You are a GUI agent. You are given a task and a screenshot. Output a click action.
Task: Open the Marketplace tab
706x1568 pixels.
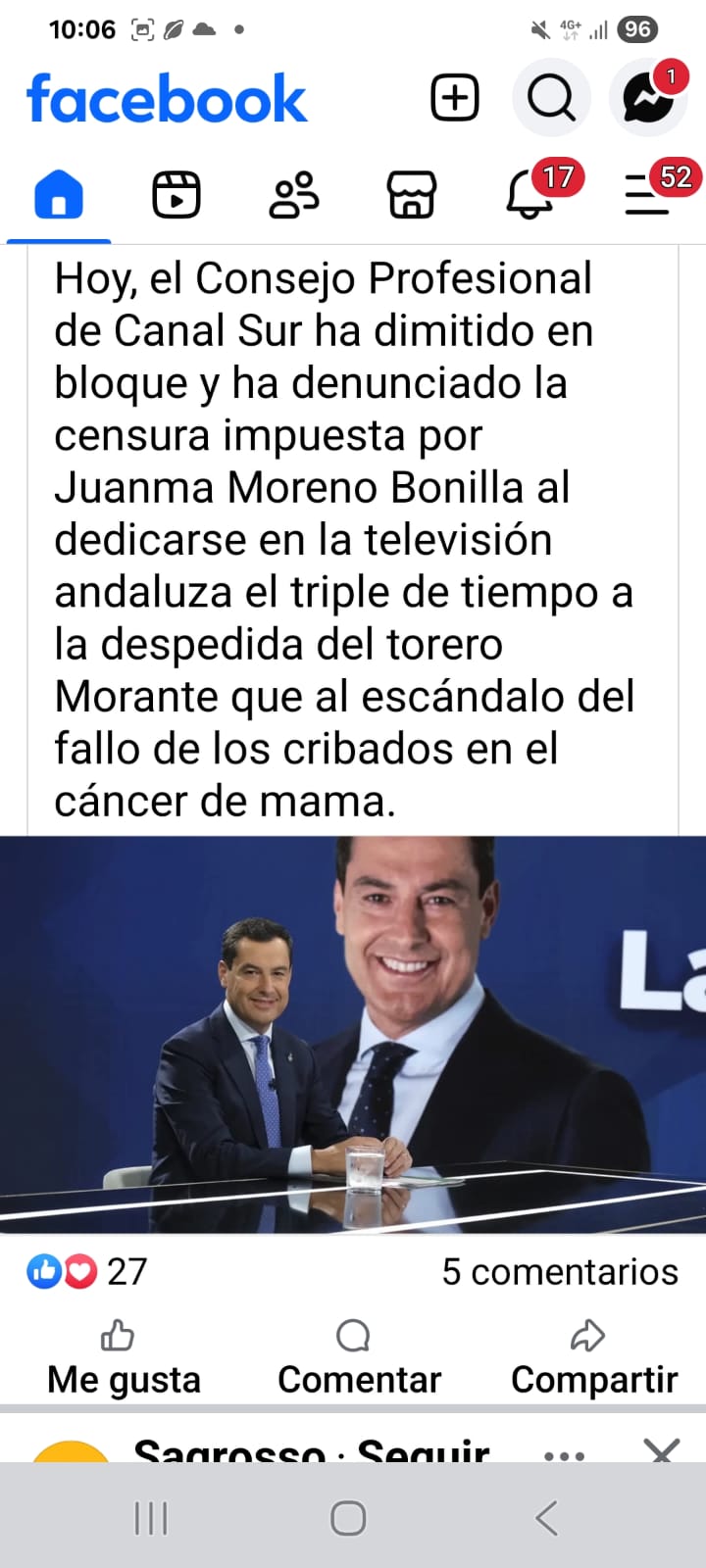click(412, 193)
